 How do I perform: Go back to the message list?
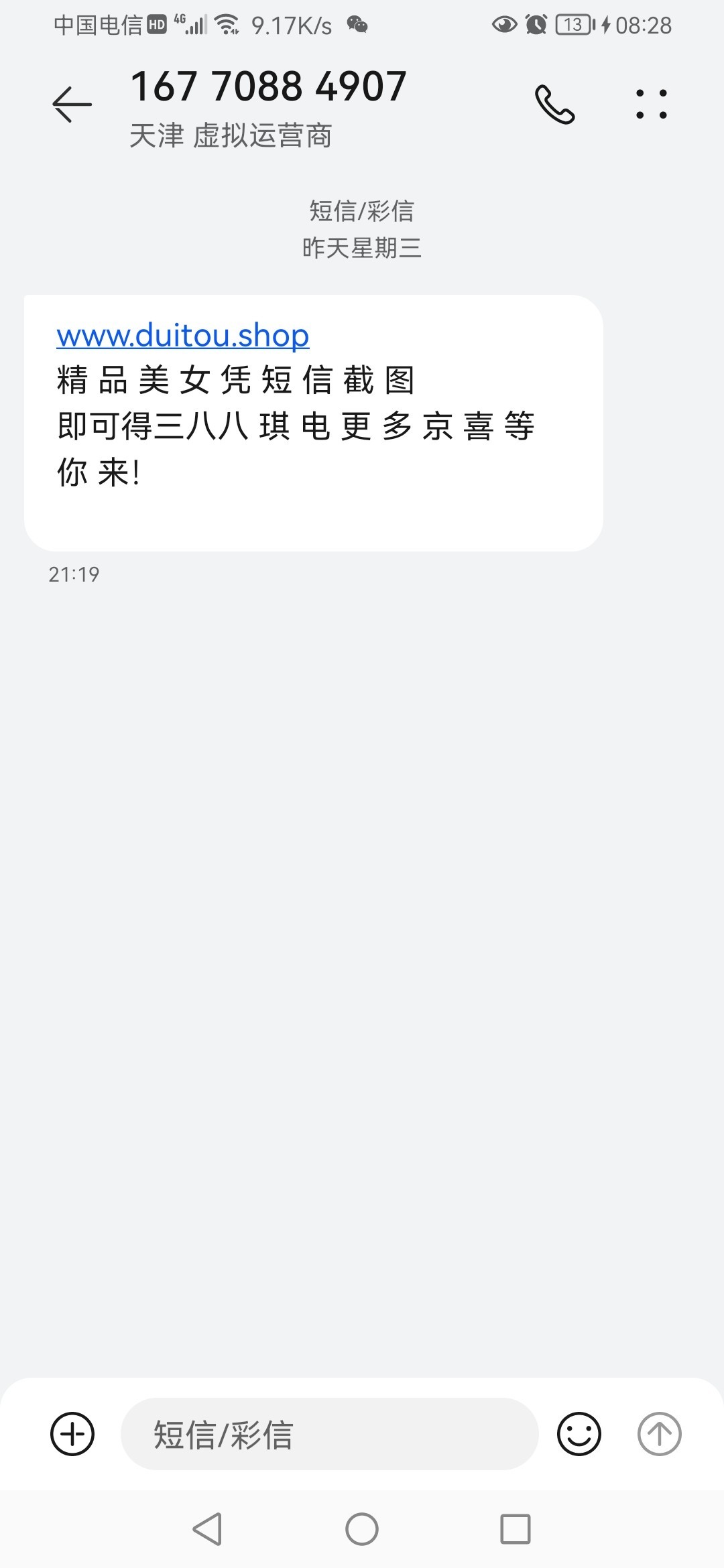click(72, 105)
